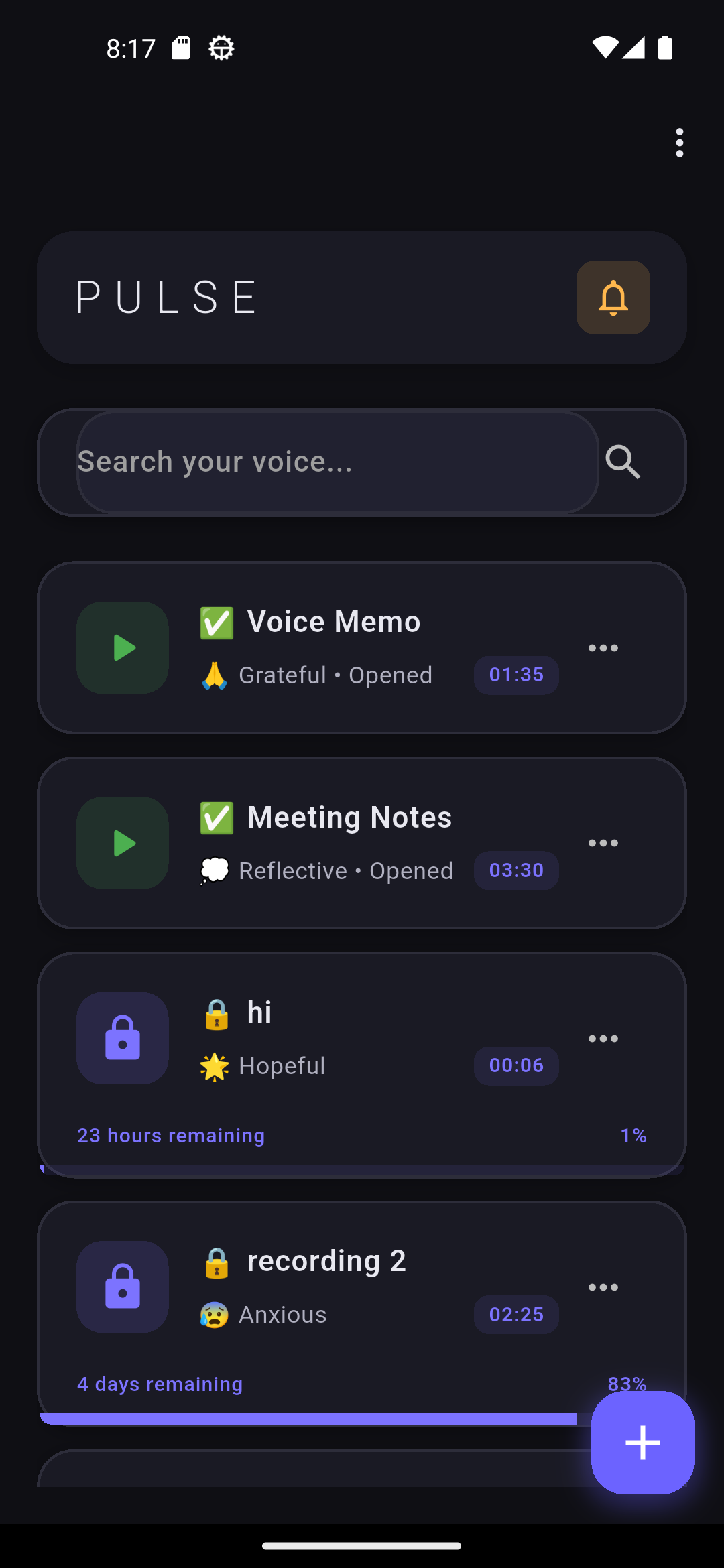Open the top overflow menu
Viewport: 724px width, 1568px height.
[679, 143]
